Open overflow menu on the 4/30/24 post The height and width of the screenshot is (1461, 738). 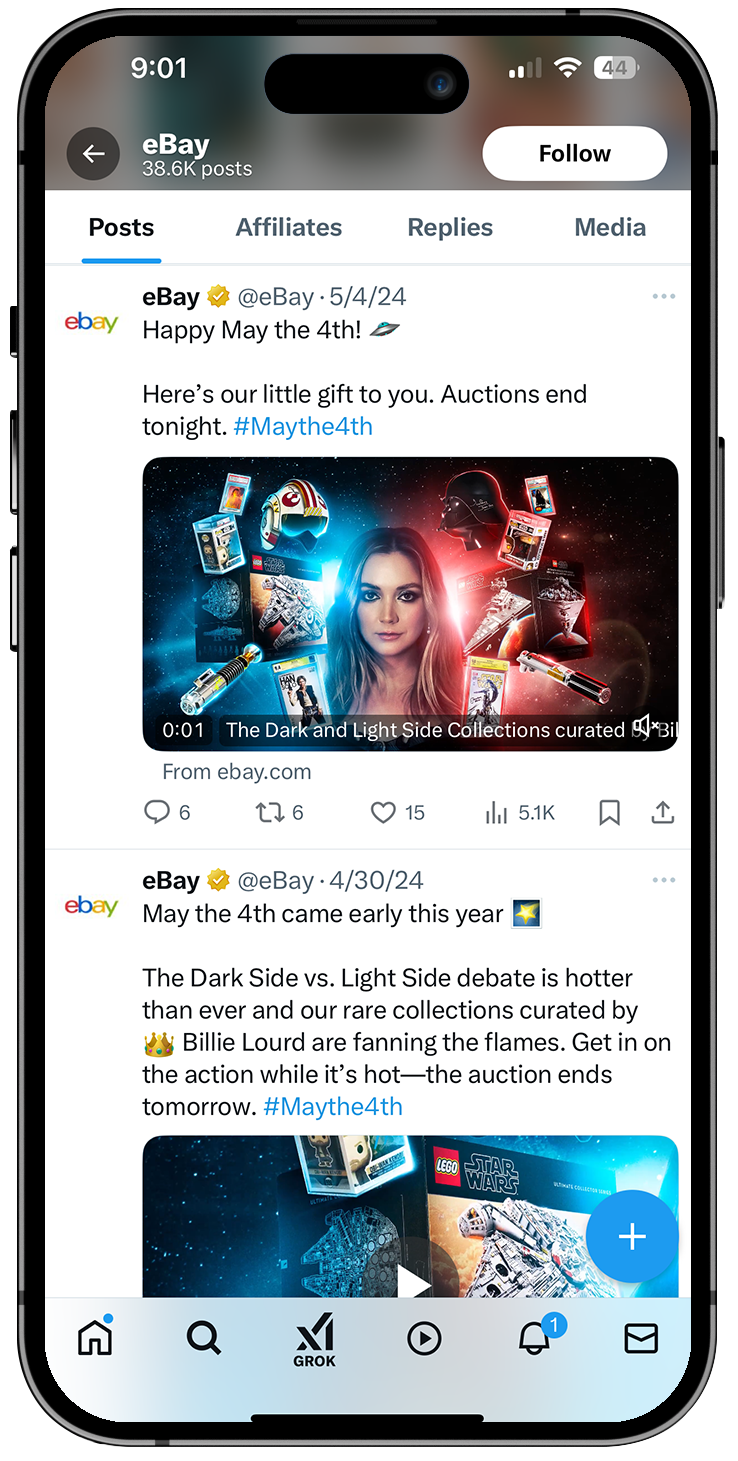pos(663,881)
